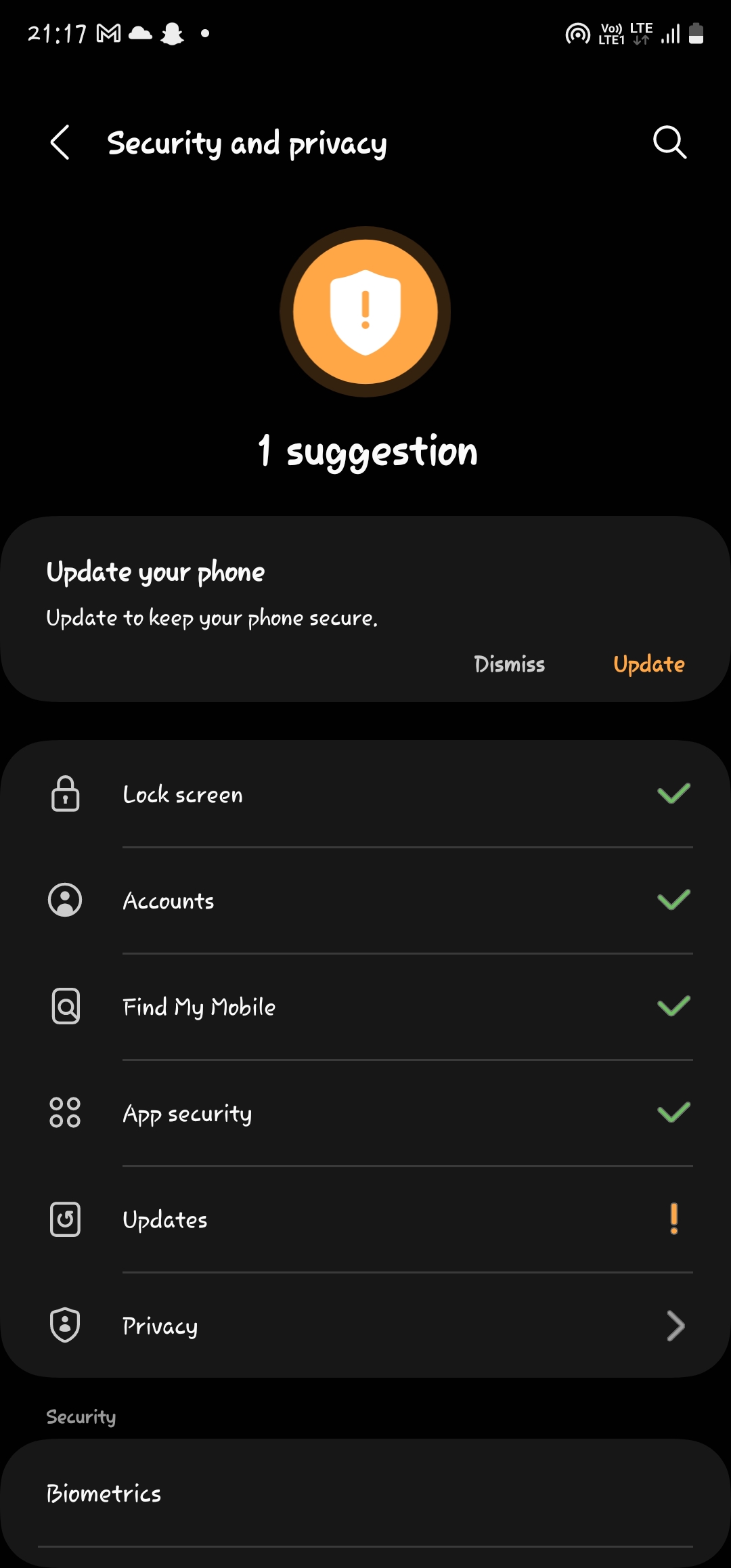Viewport: 731px width, 1568px height.
Task: Open the Lock screen padlock icon
Action: coord(65,795)
